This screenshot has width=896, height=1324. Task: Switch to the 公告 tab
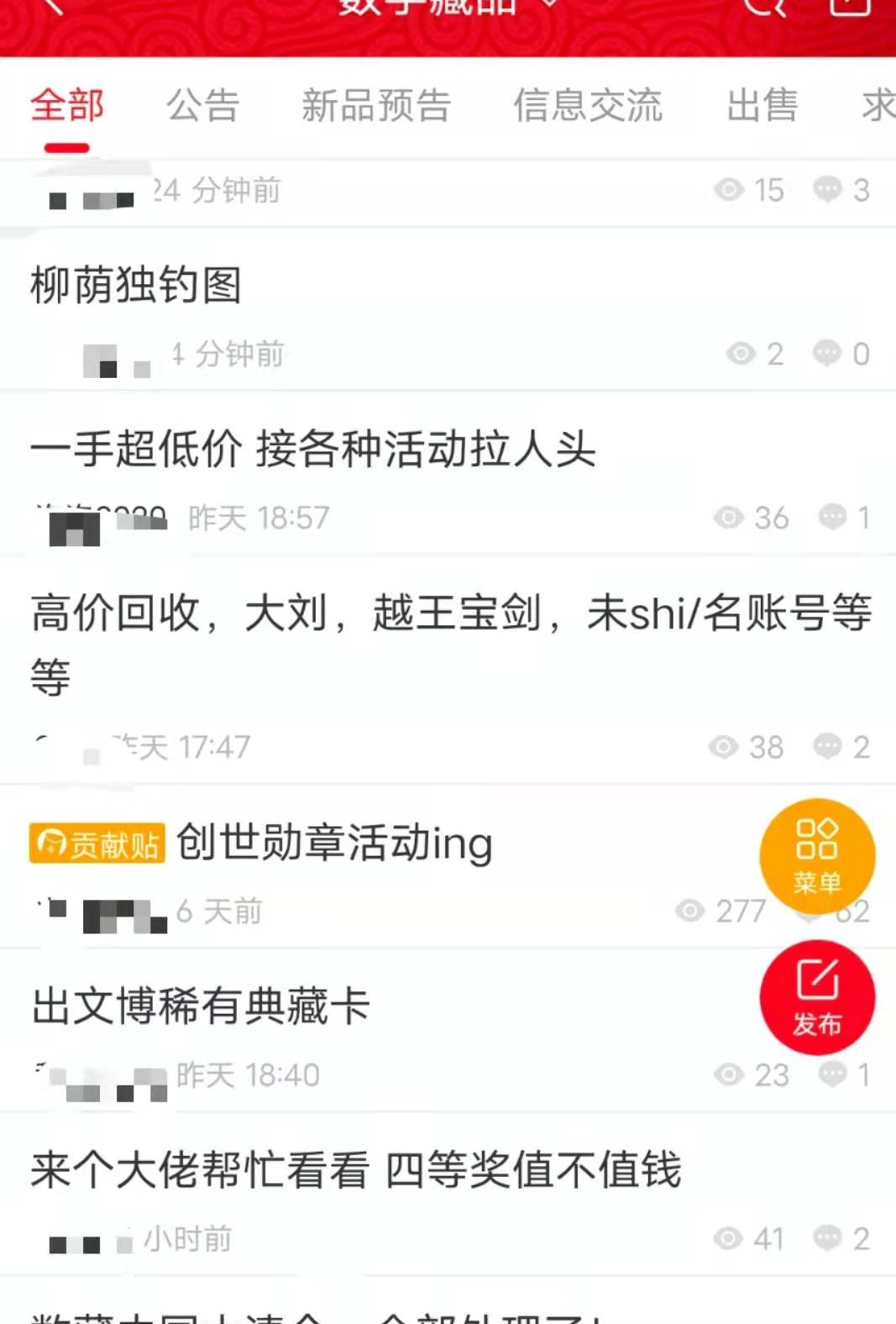[202, 107]
